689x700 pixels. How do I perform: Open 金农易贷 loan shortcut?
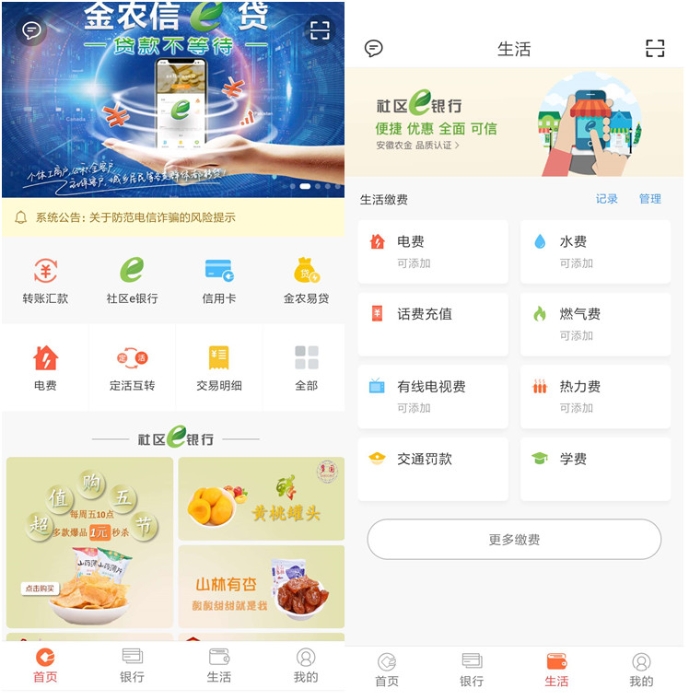(x=306, y=281)
